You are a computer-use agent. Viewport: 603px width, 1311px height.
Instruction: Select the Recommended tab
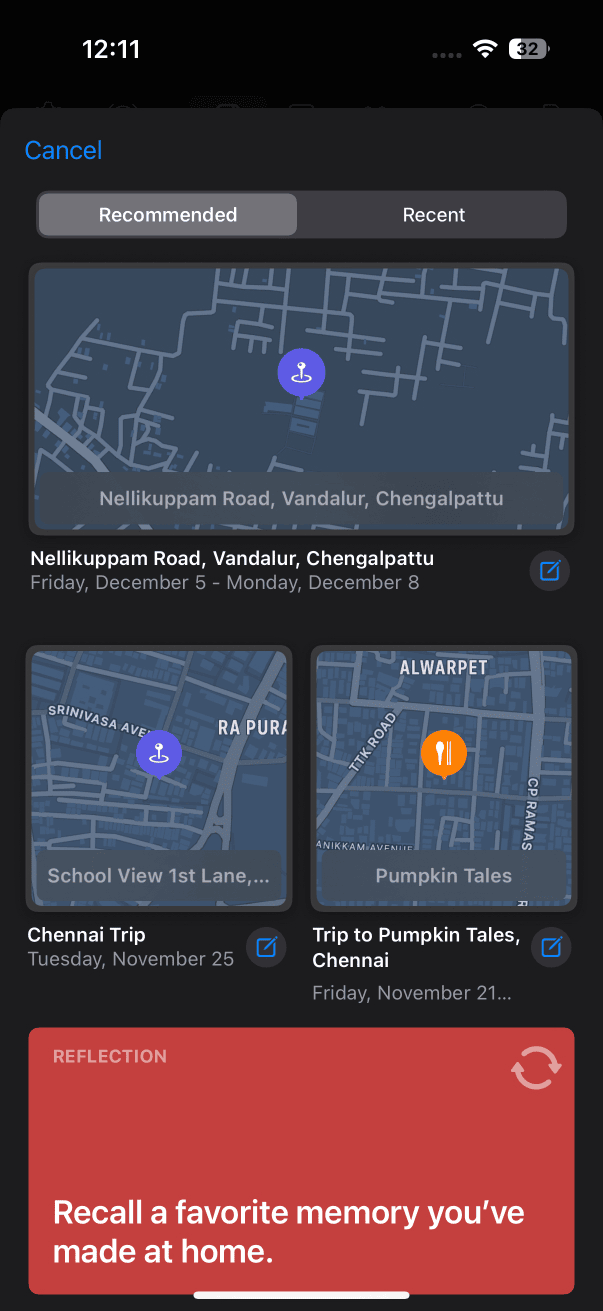(168, 215)
